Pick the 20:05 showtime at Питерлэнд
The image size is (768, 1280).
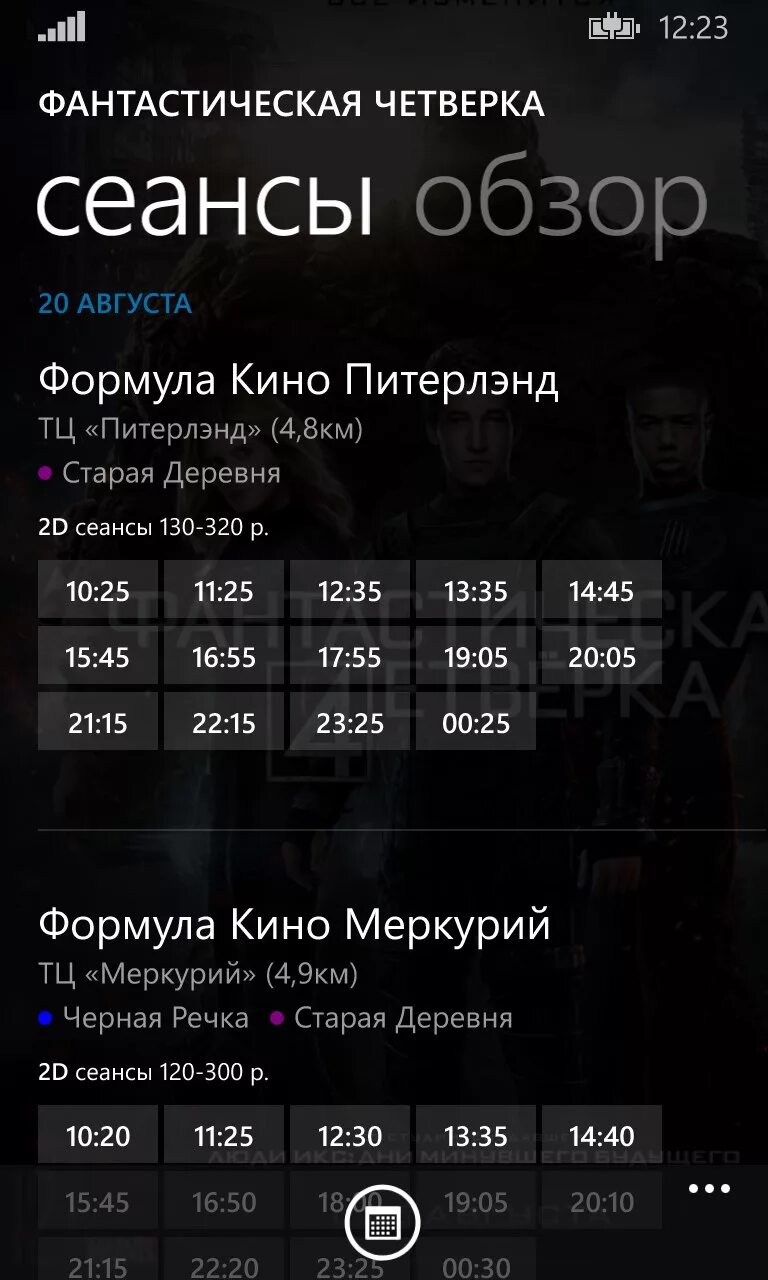(602, 656)
